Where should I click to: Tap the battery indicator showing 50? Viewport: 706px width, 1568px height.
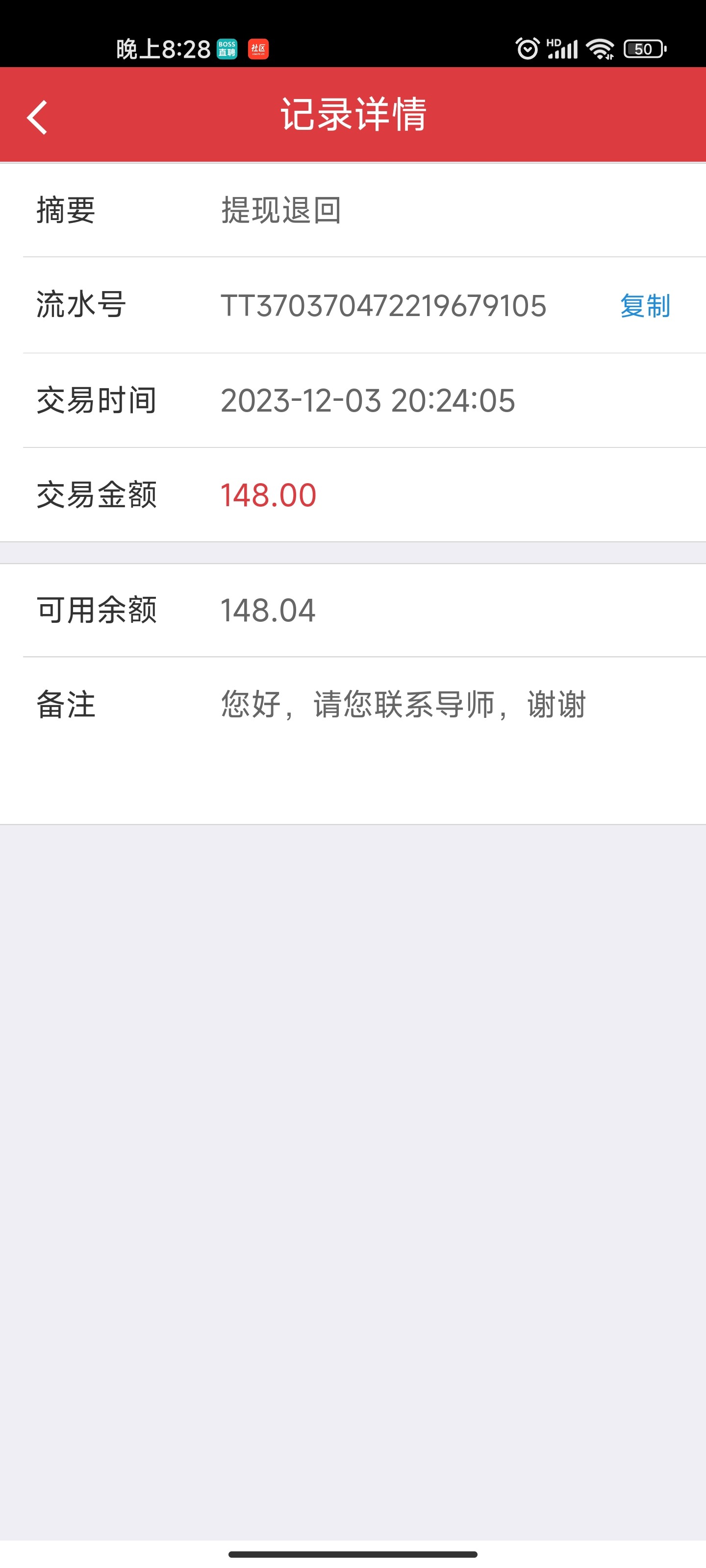click(642, 48)
